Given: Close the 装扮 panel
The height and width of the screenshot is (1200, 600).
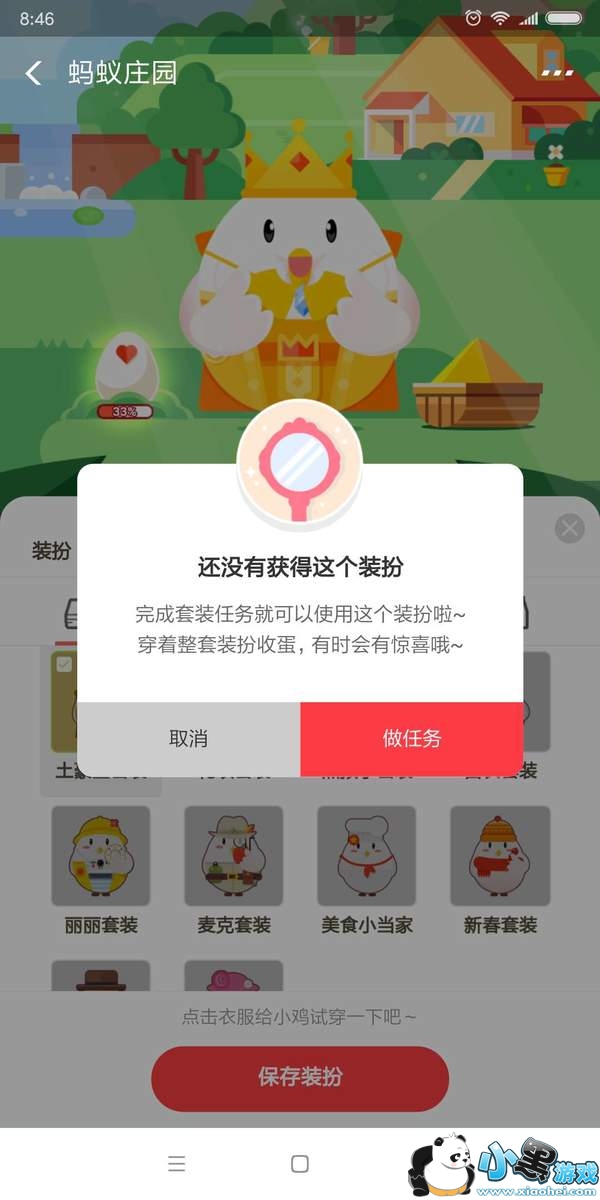Looking at the screenshot, I should click(569, 528).
